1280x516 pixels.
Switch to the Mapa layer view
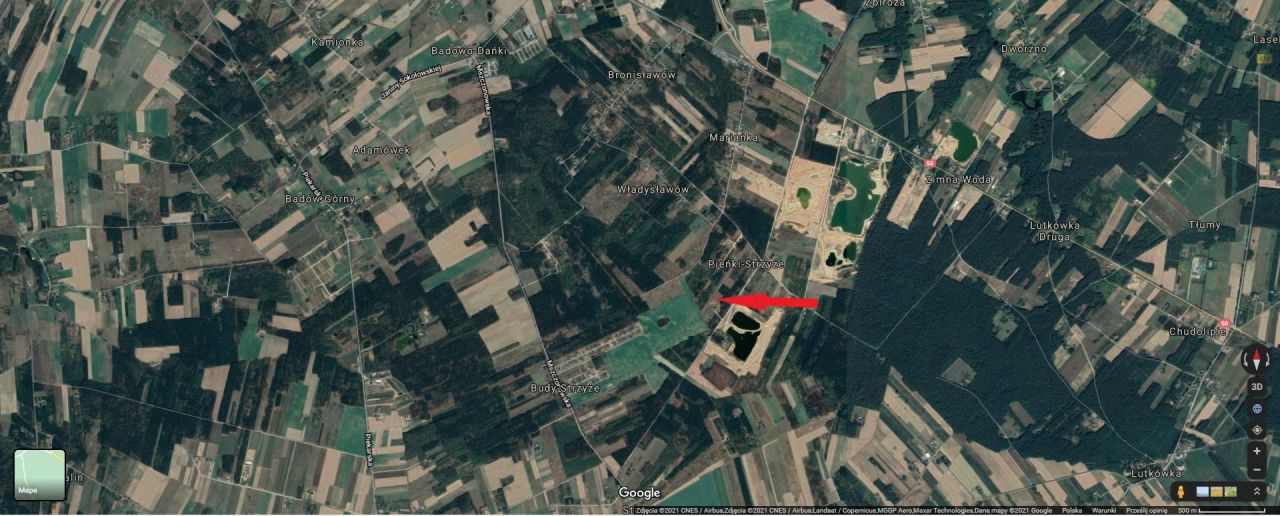coord(40,474)
